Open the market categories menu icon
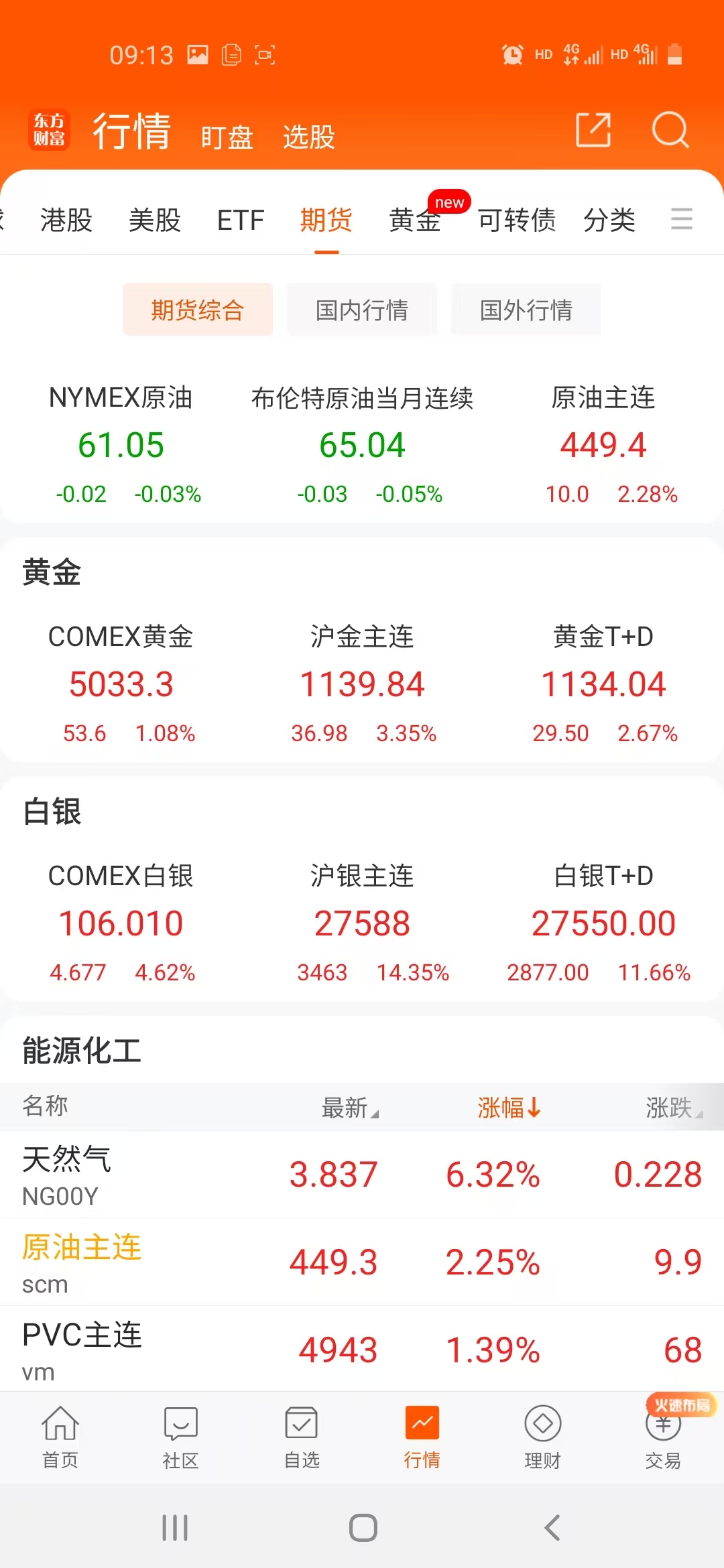724x1568 pixels. [681, 219]
